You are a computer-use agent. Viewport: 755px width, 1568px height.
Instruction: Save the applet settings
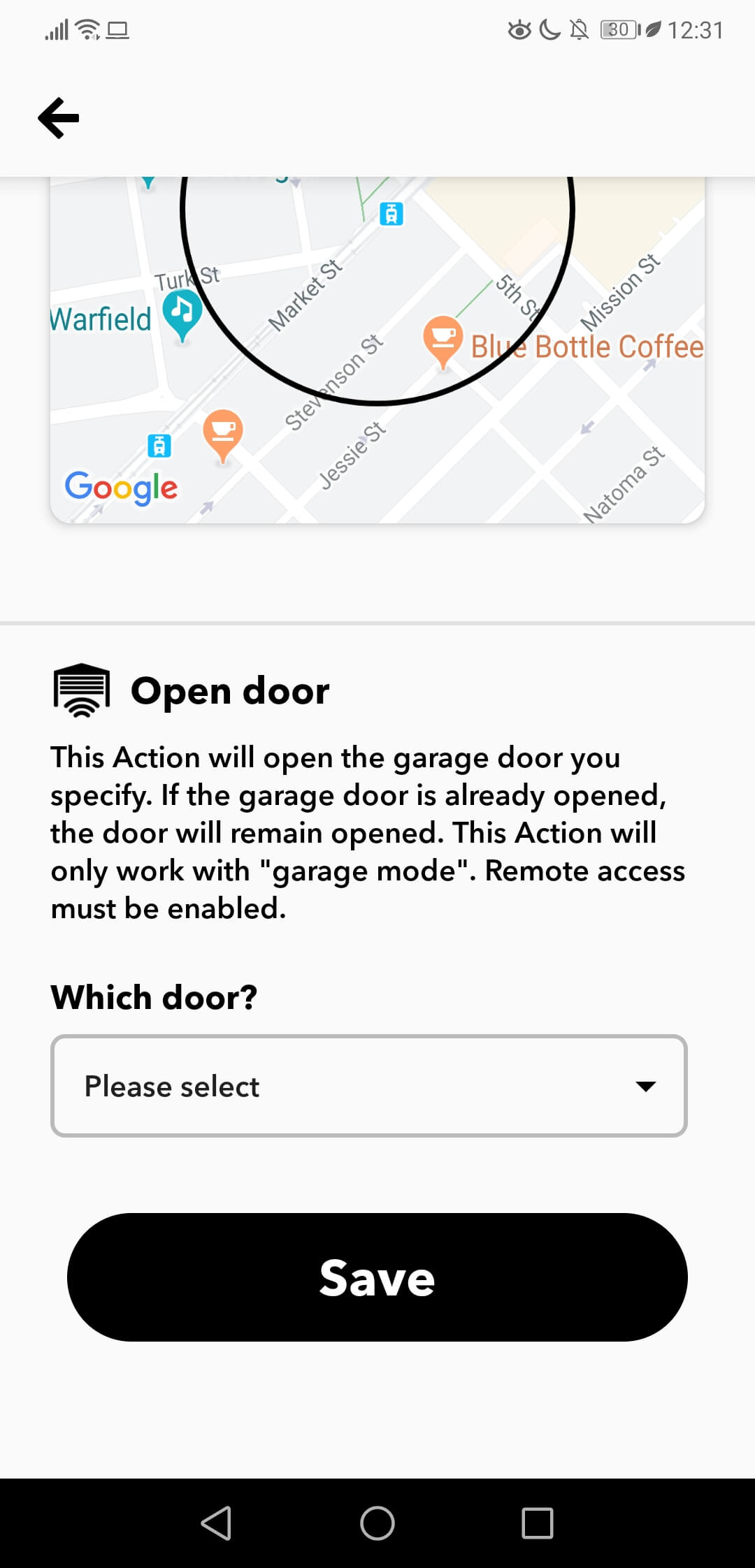pyautogui.click(x=377, y=1277)
